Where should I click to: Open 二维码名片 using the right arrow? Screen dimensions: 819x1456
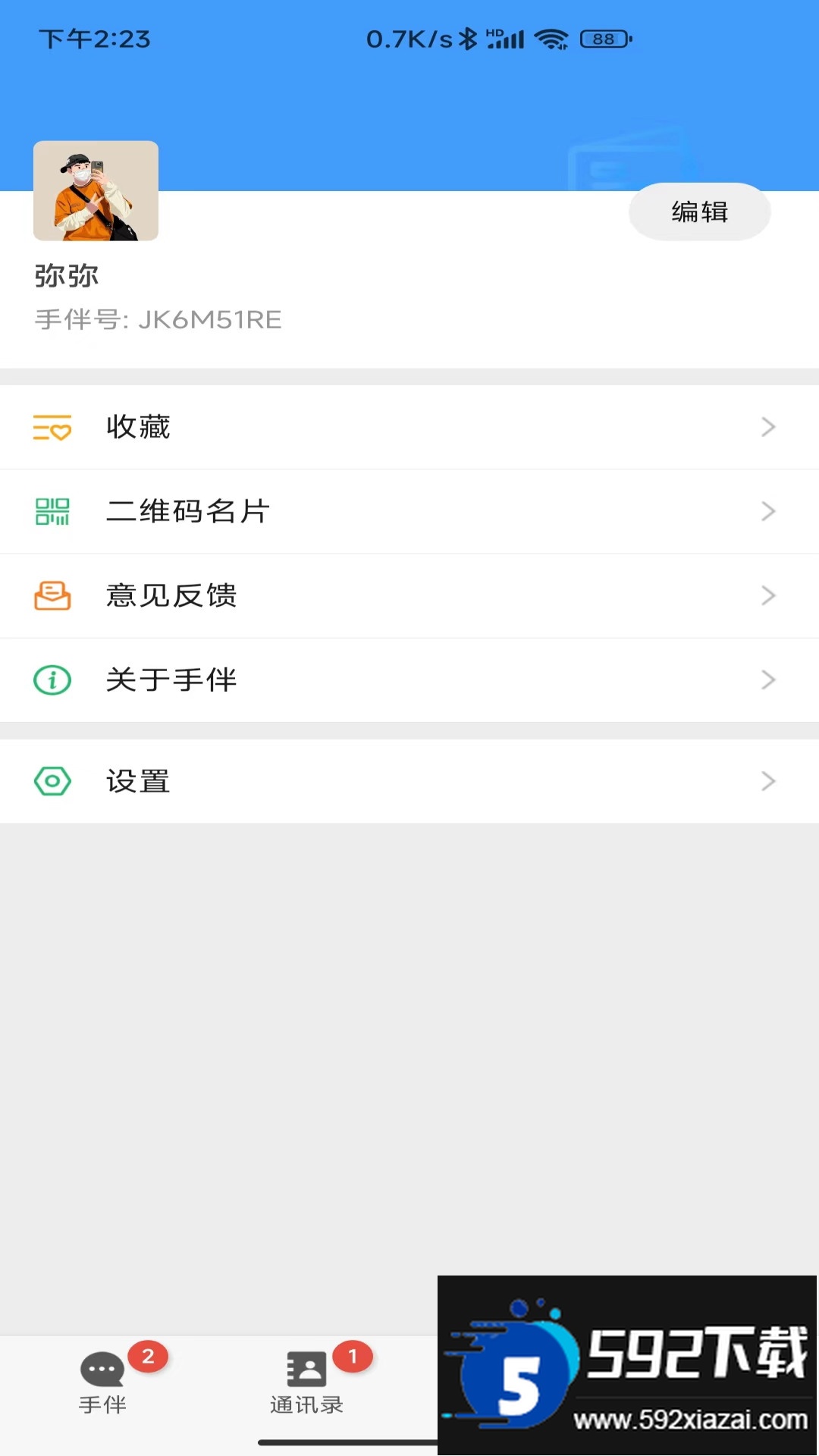pos(768,511)
